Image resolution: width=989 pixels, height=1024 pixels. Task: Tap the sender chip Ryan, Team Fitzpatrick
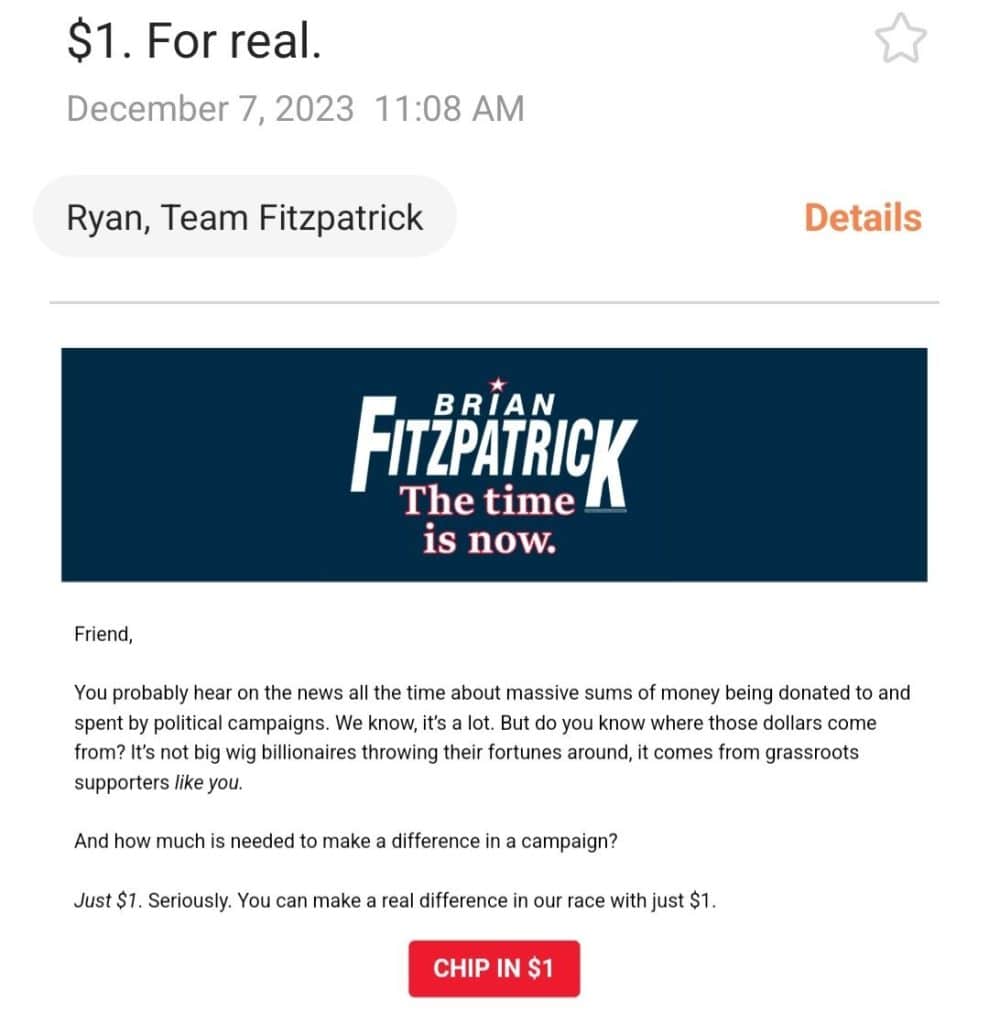245,217
